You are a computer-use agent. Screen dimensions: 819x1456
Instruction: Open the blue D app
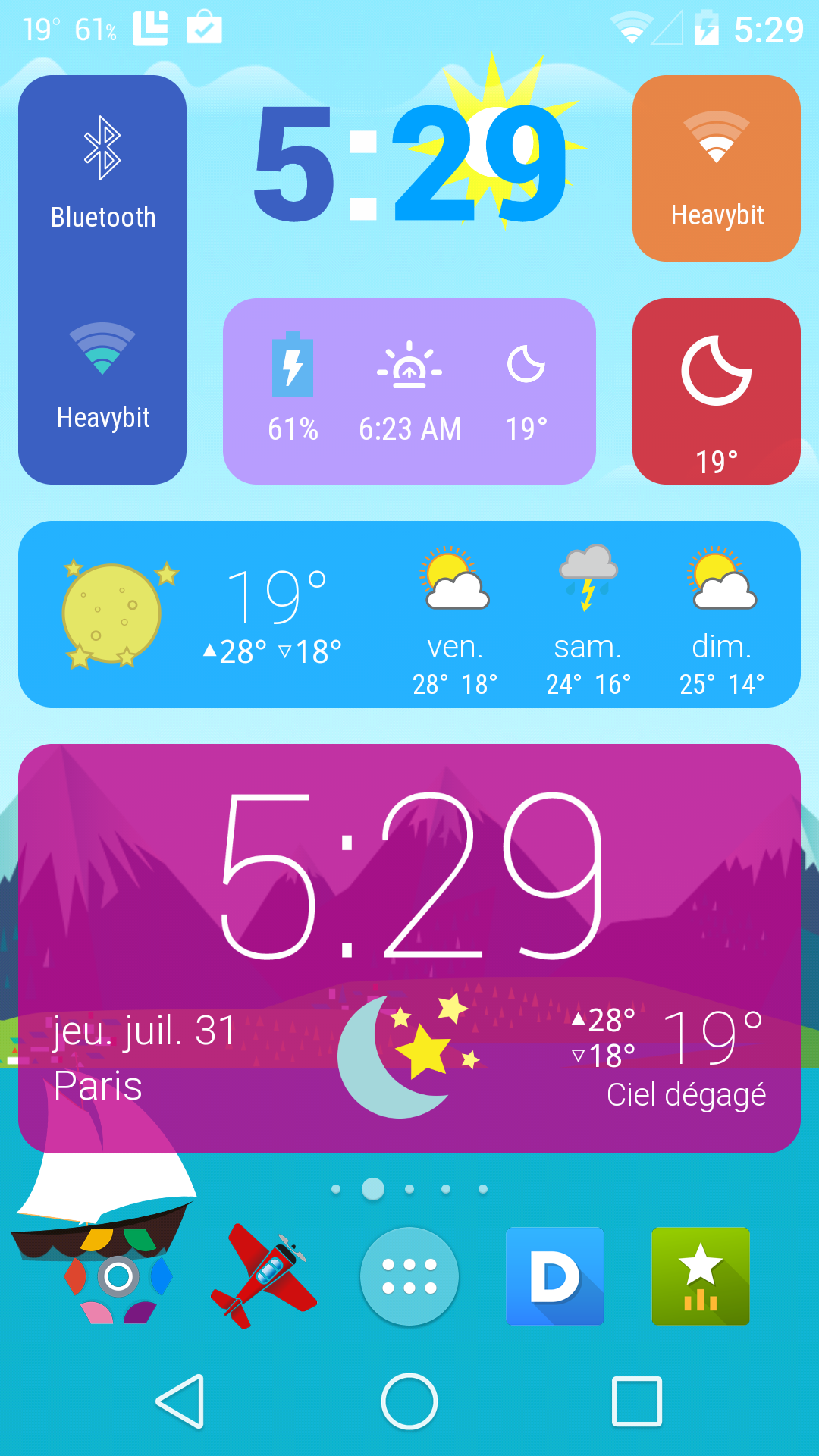pos(554,1276)
